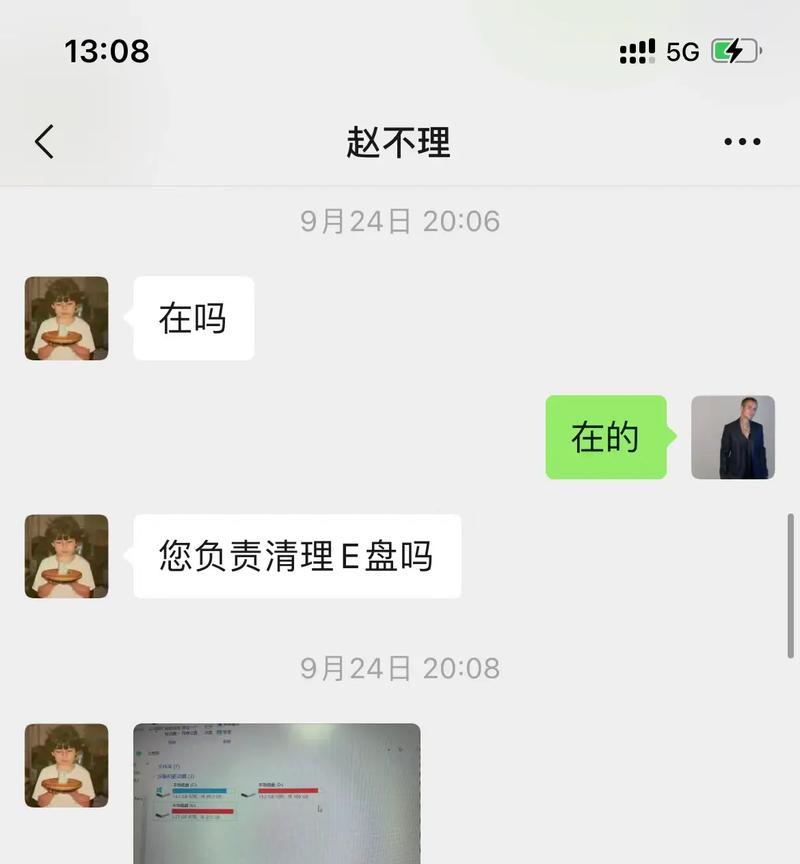View profile from avatar beside 您负责清理E盘吗

tap(66, 556)
